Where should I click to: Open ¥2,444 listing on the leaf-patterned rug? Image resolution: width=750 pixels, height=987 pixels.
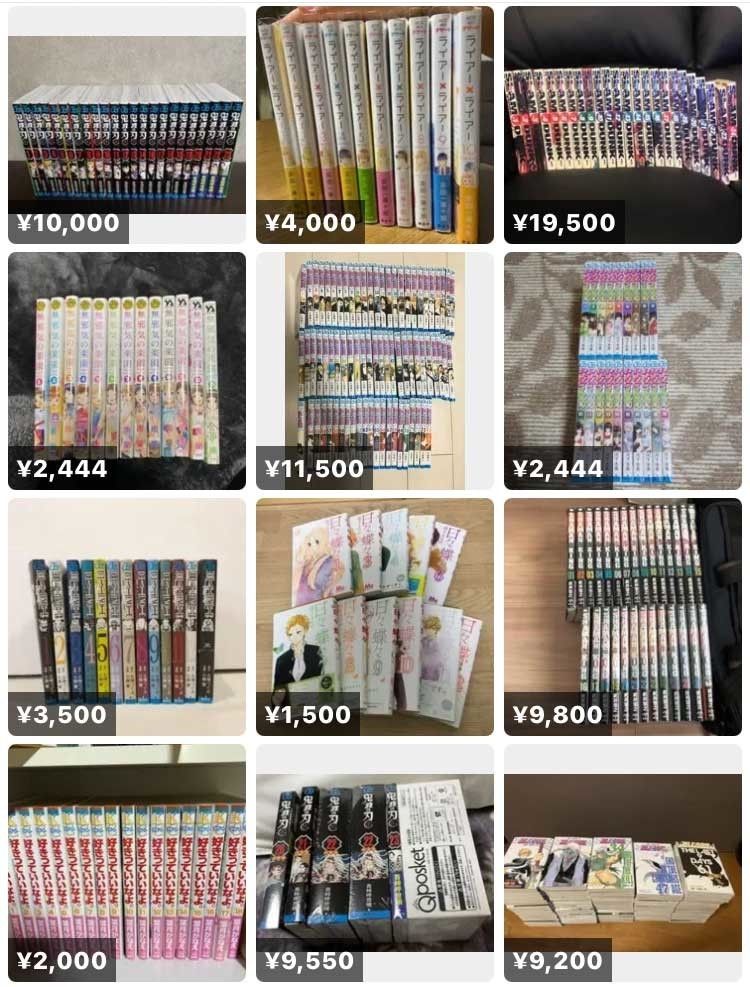[x=622, y=370]
